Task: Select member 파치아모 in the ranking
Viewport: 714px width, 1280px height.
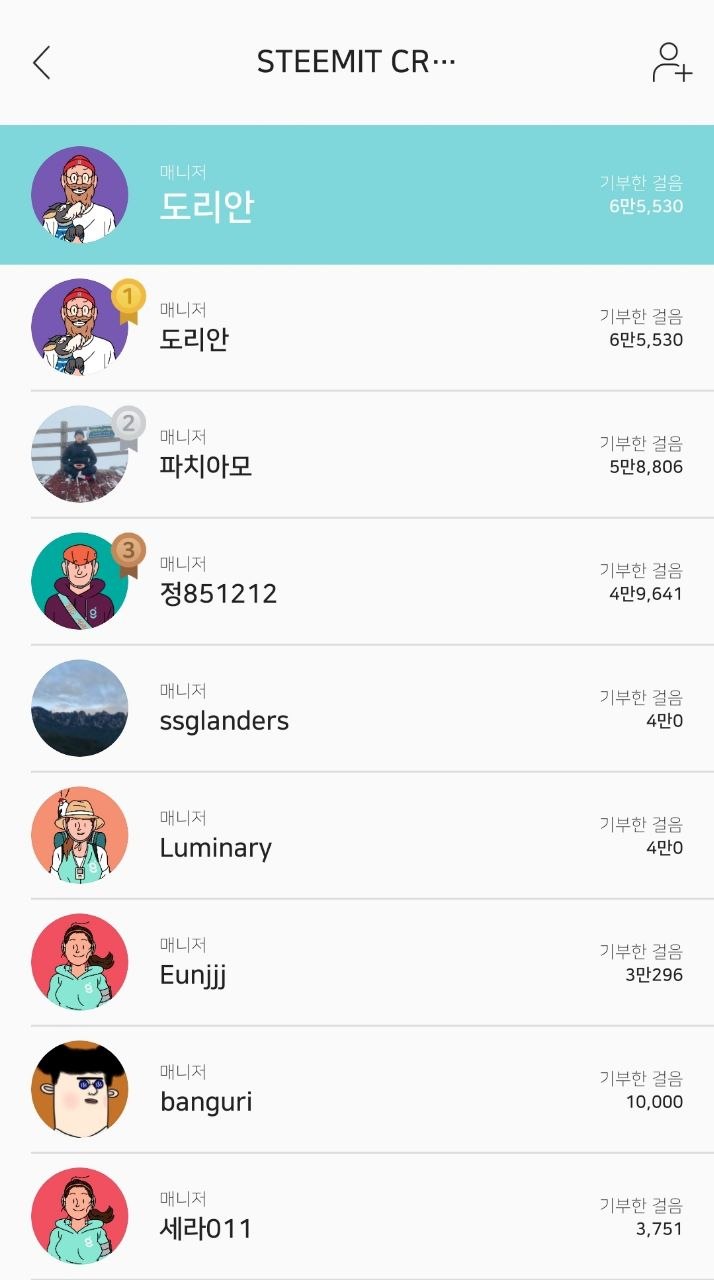Action: (357, 455)
